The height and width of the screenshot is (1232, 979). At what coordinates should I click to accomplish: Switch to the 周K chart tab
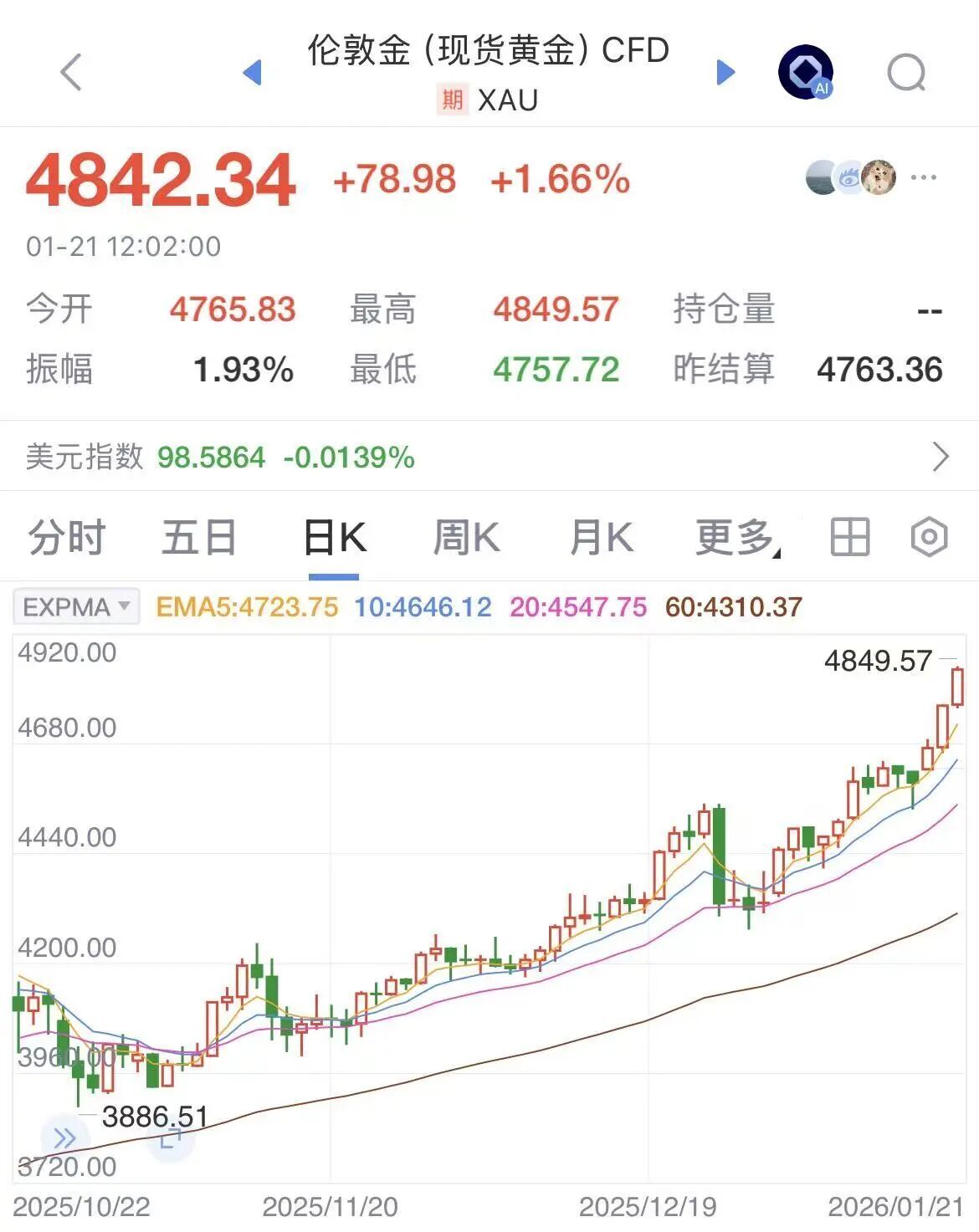466,537
